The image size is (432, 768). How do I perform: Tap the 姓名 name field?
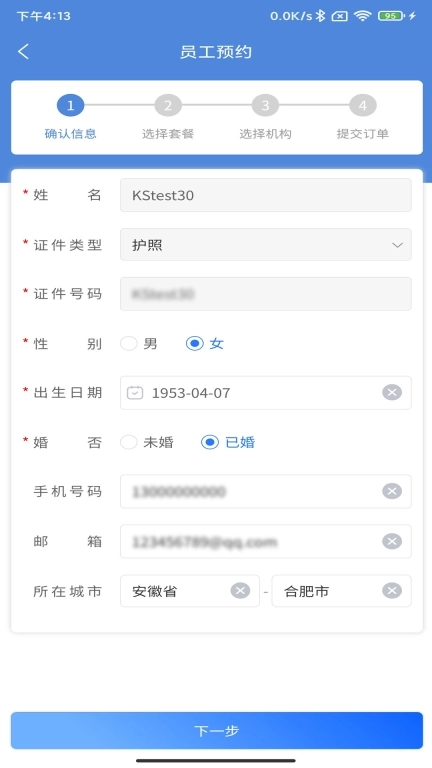pyautogui.click(x=265, y=195)
